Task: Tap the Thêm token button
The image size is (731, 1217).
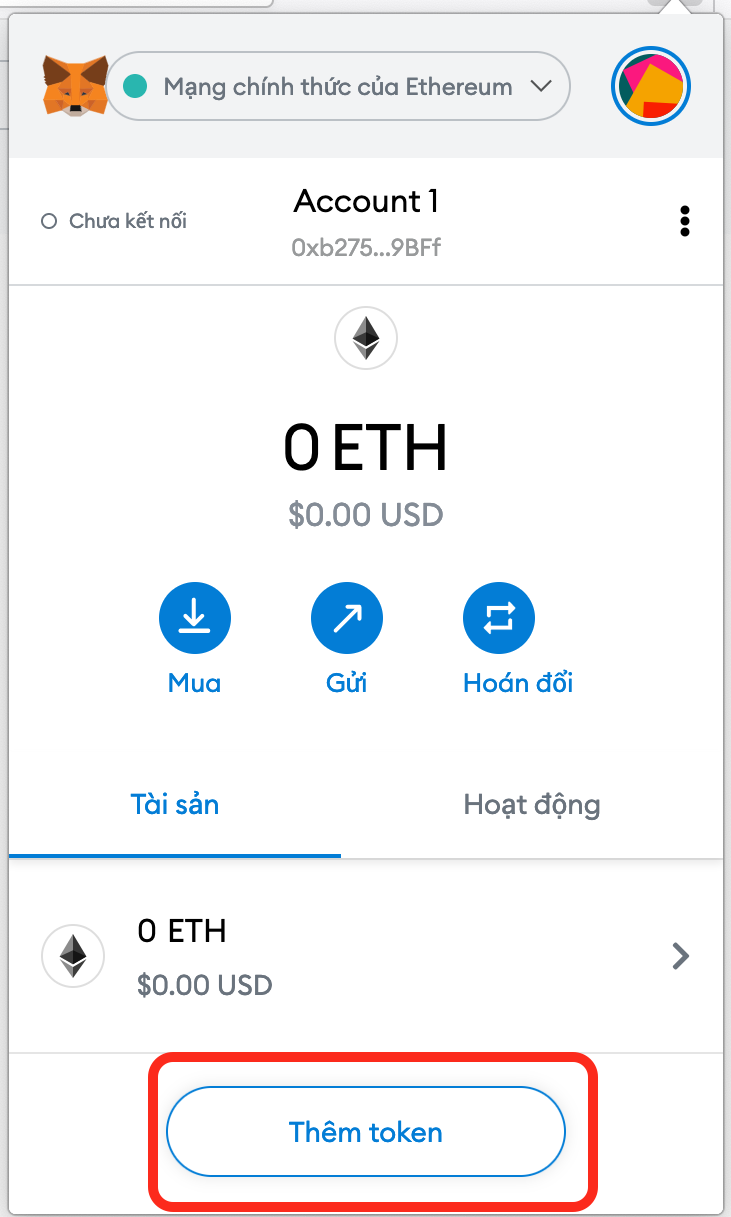Action: pos(366,1132)
